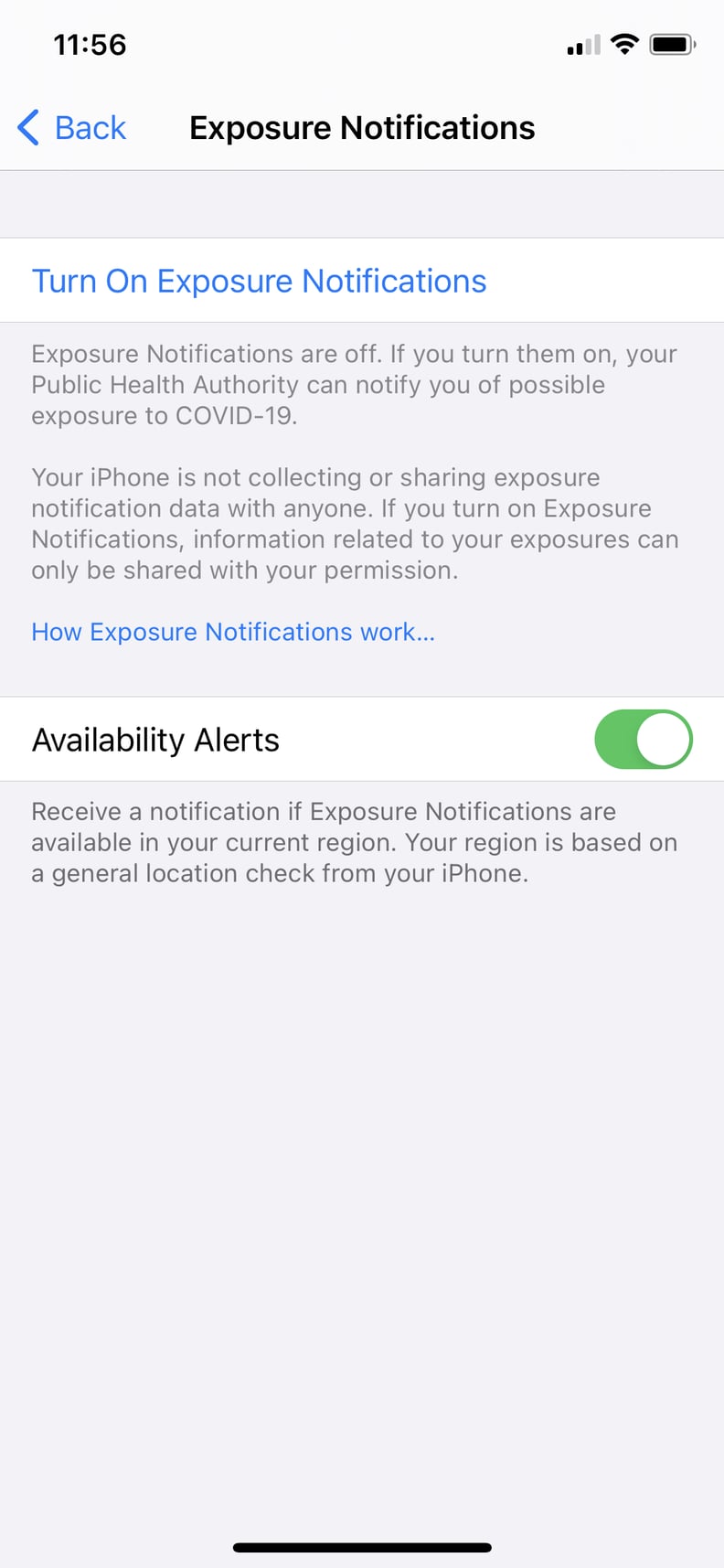Go back to the previous settings screen

[71, 128]
